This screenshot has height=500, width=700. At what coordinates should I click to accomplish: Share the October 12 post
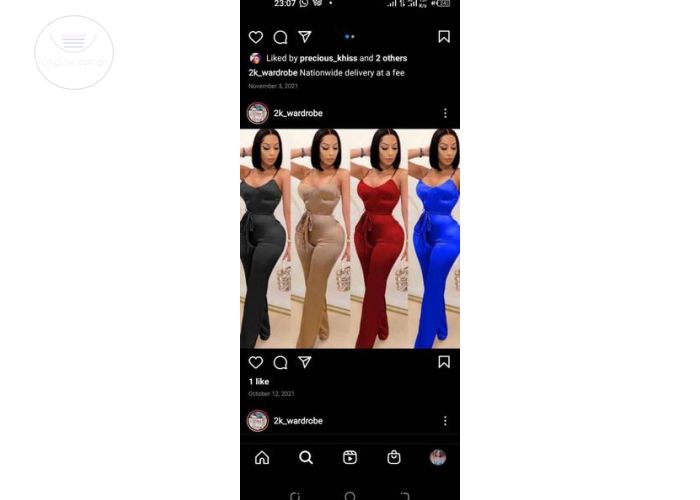pyautogui.click(x=305, y=362)
